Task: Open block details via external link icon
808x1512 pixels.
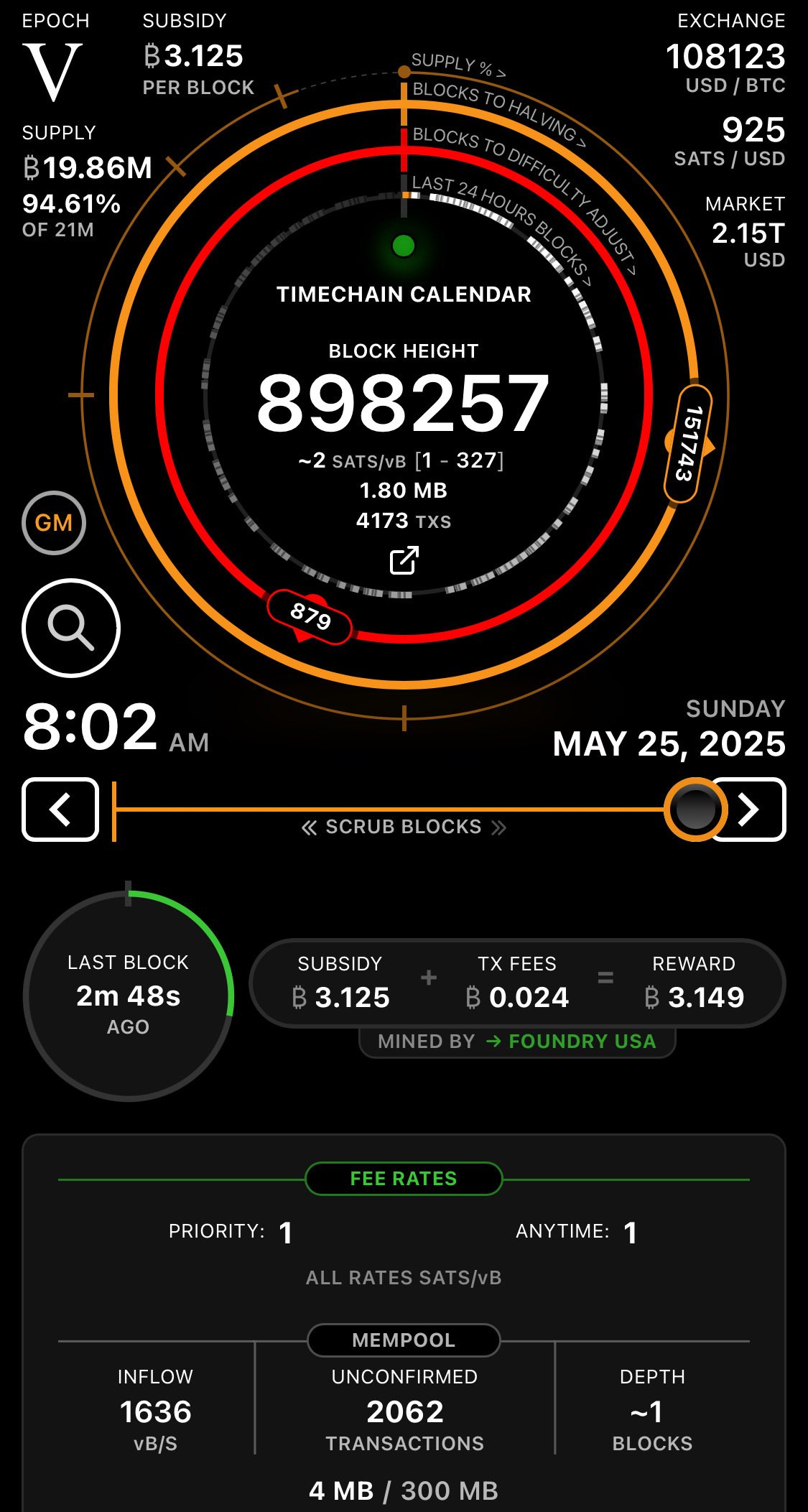Action: (404, 560)
